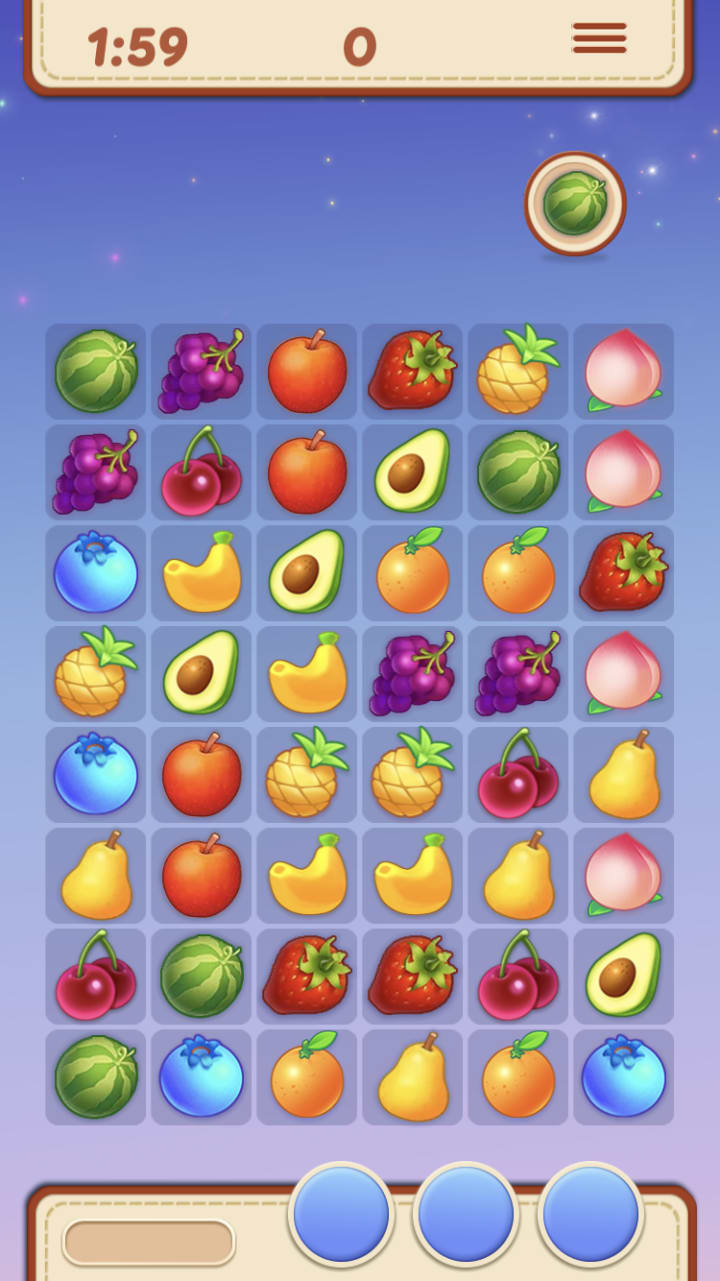Tap the pineapple between strawberry and peach
This screenshot has height=1281, width=720.
tap(518, 371)
